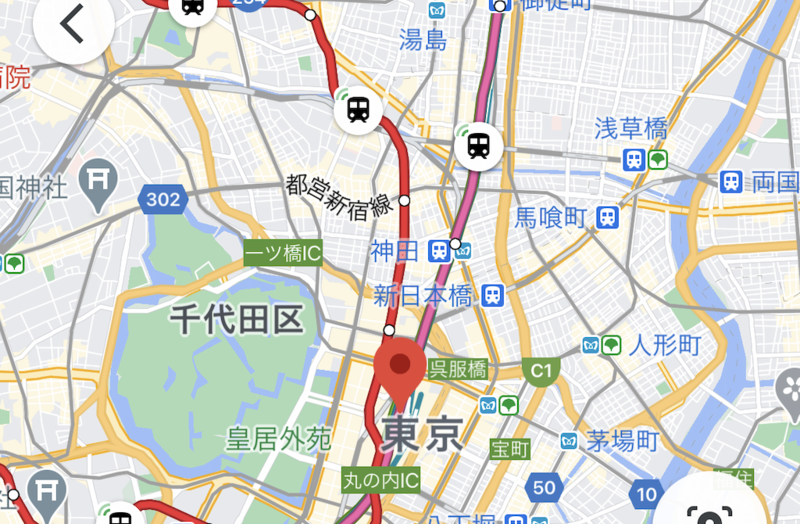
Task: Select the 馬喰町 station icon
Action: [606, 217]
